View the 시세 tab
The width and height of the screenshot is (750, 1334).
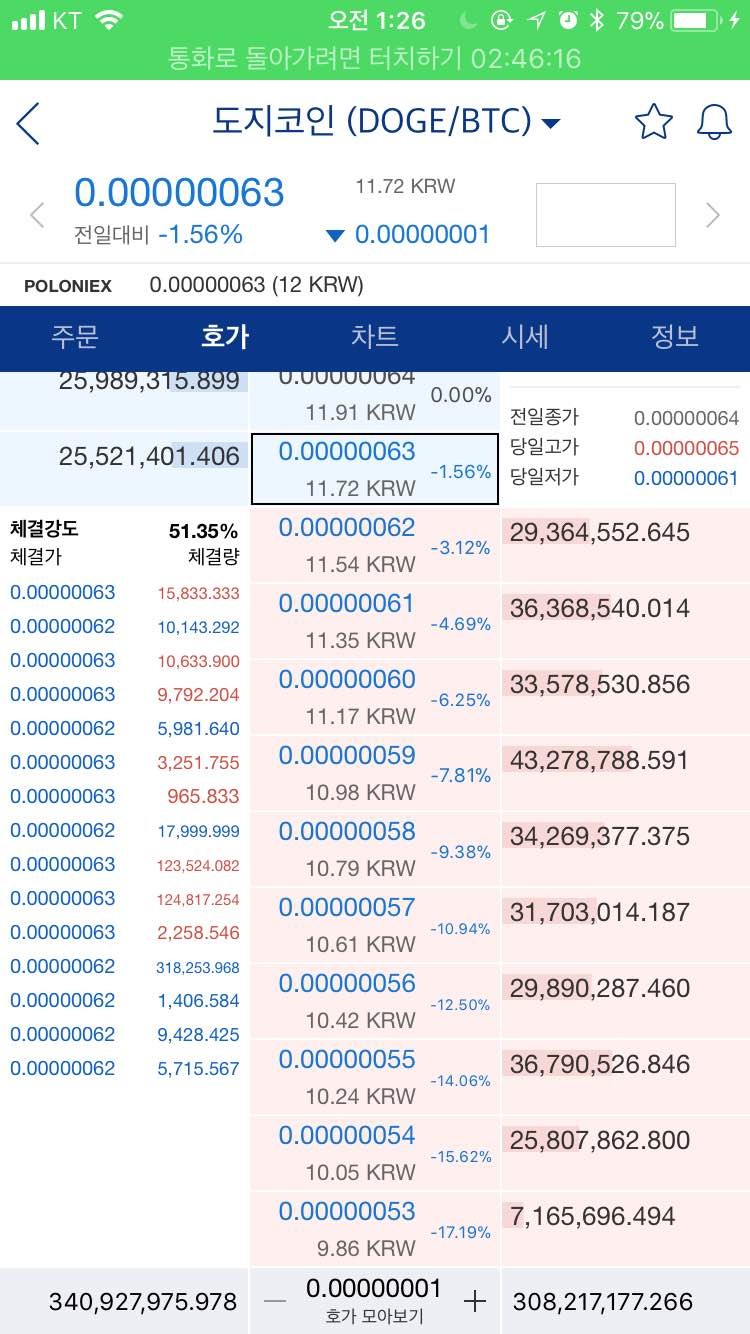[x=525, y=337]
